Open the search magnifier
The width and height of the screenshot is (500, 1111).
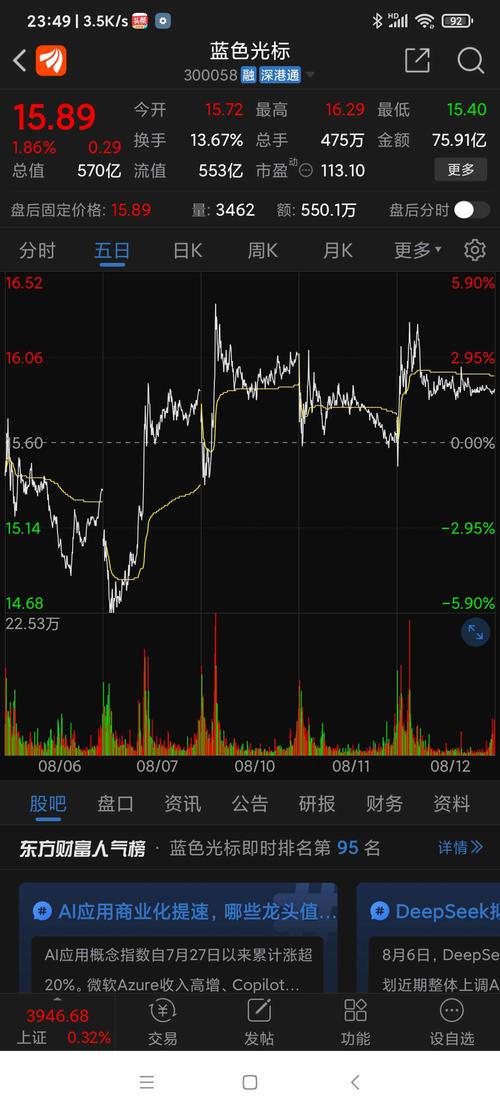pos(470,61)
